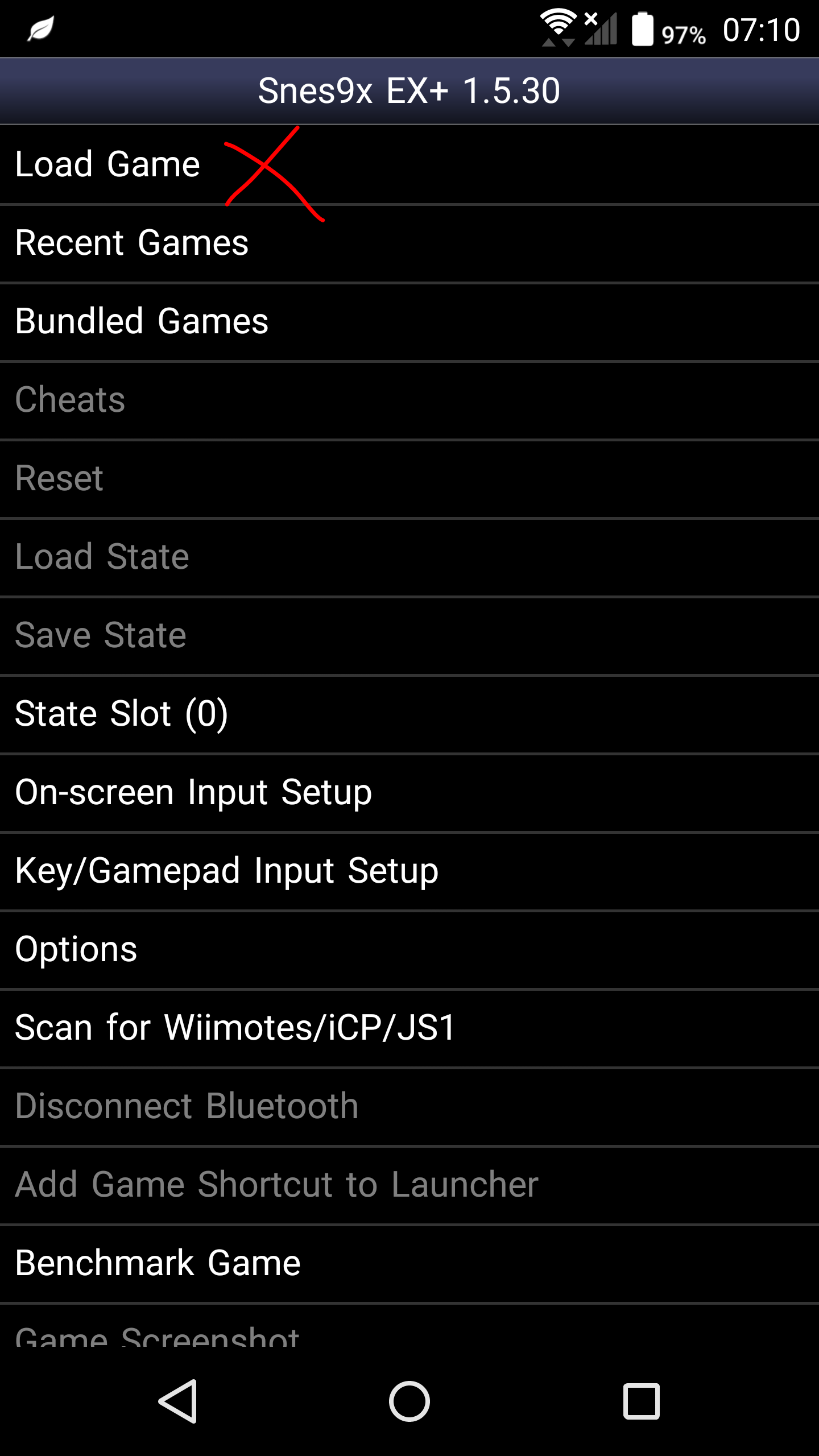The height and width of the screenshot is (1456, 819).
Task: Open On-screen Input Setup
Action: click(x=193, y=792)
